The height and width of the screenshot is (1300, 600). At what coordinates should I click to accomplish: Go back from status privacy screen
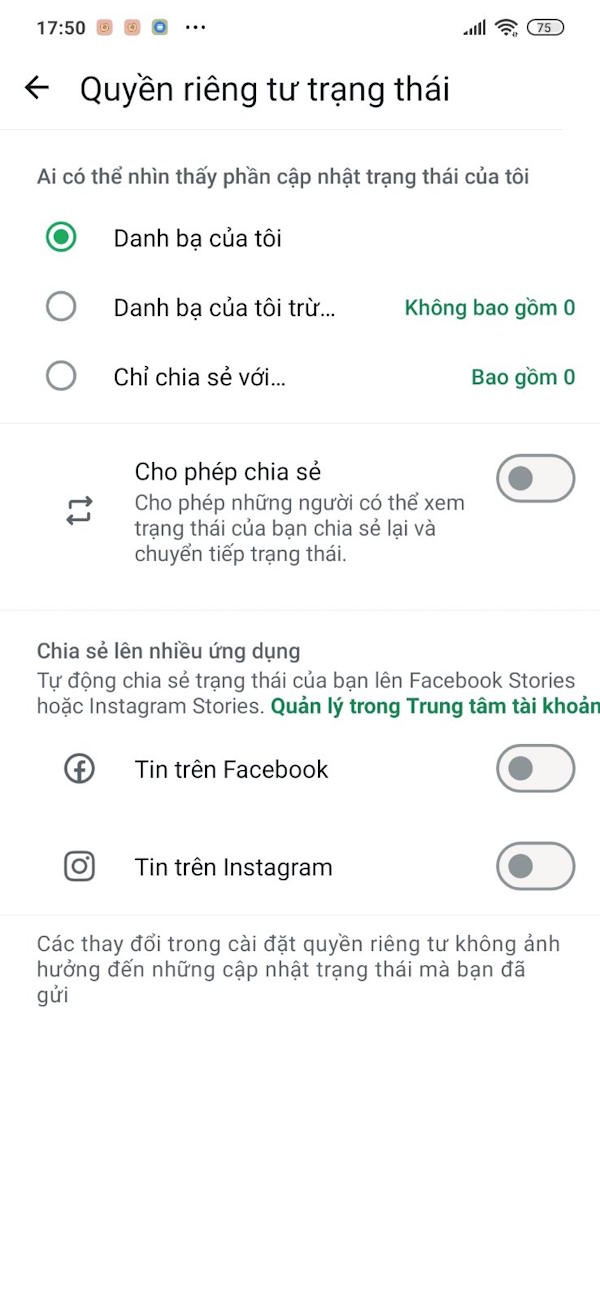coord(37,88)
